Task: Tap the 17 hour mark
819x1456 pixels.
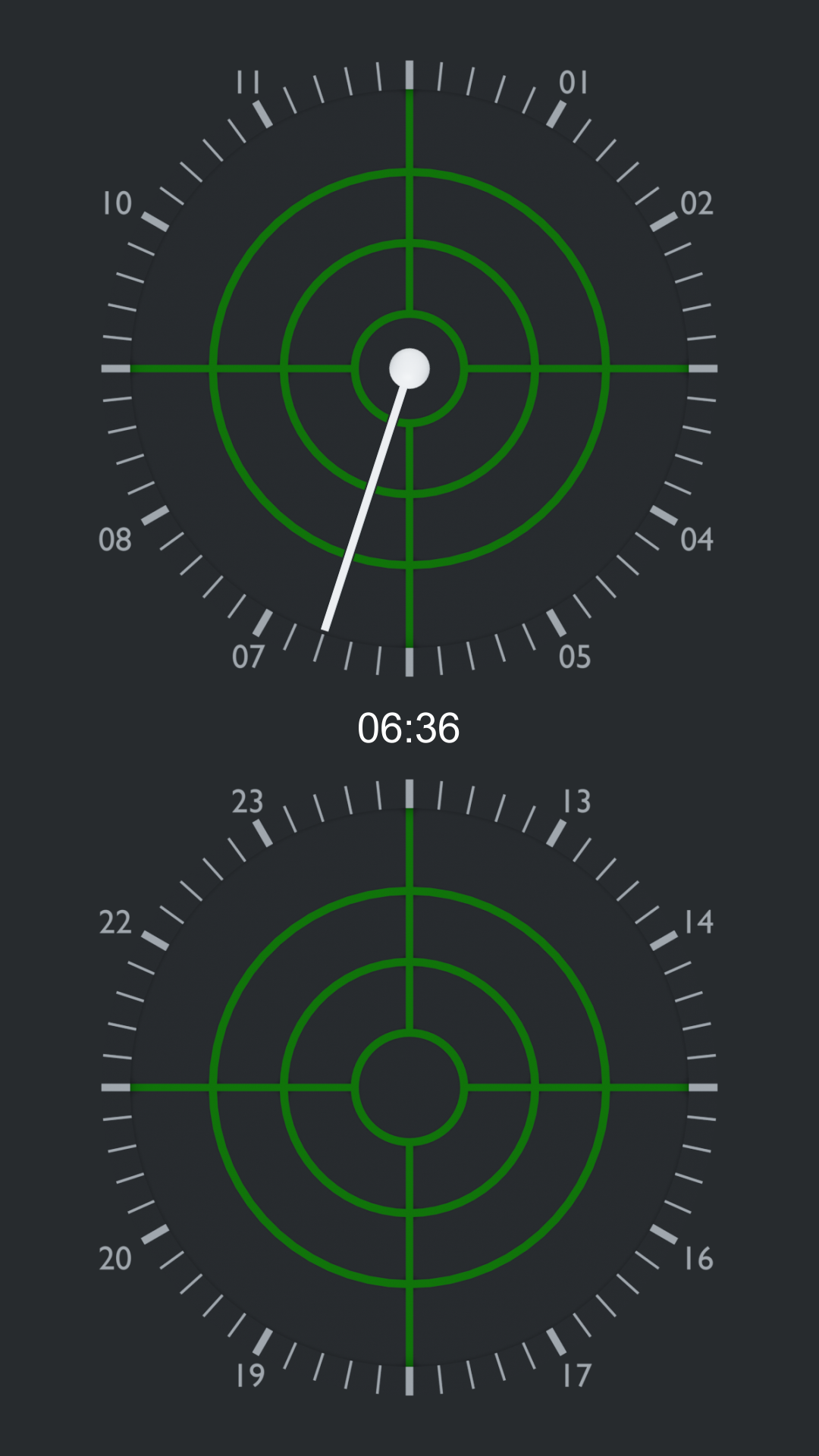Action: click(576, 1375)
